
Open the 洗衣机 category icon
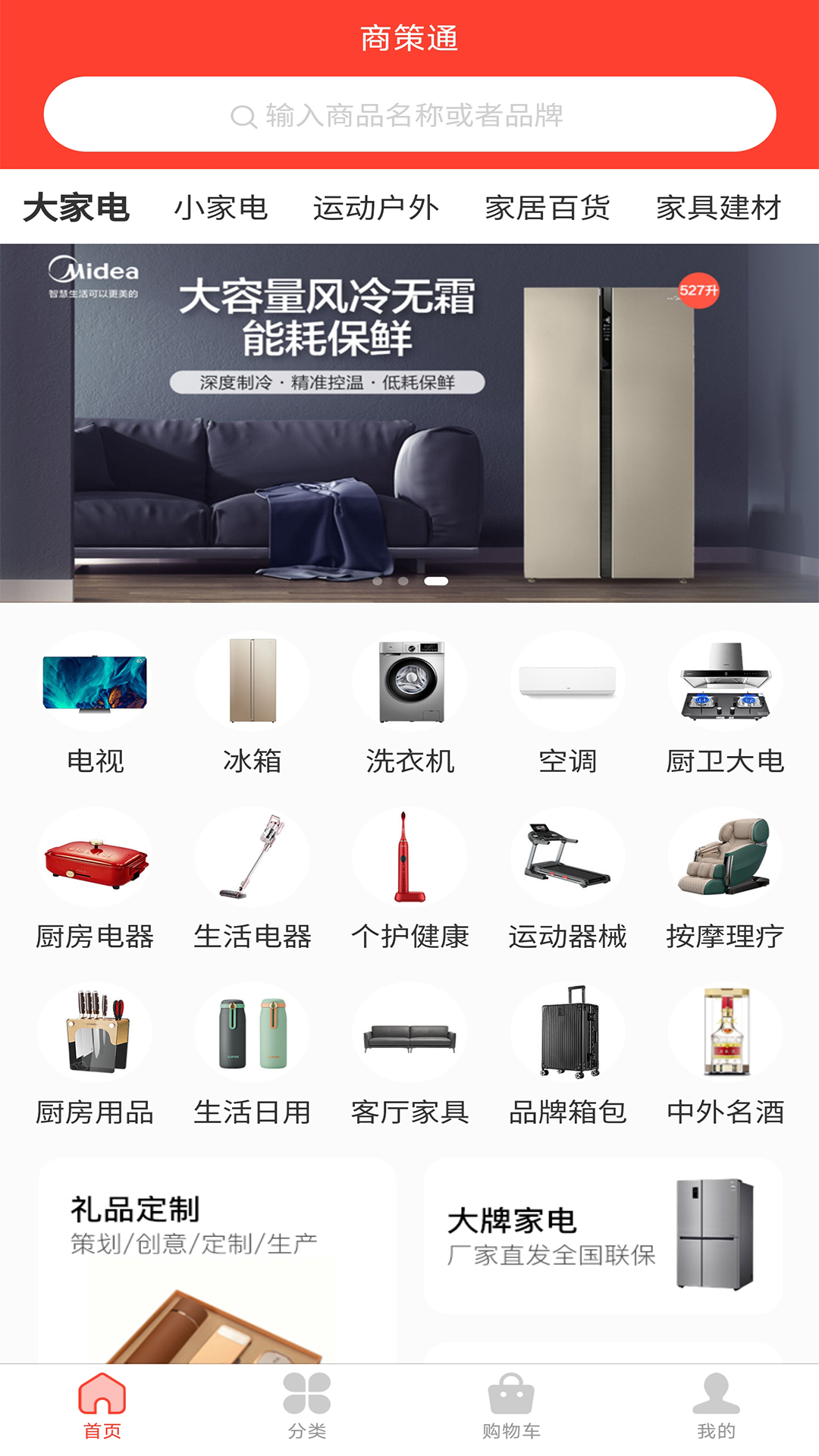click(x=409, y=680)
